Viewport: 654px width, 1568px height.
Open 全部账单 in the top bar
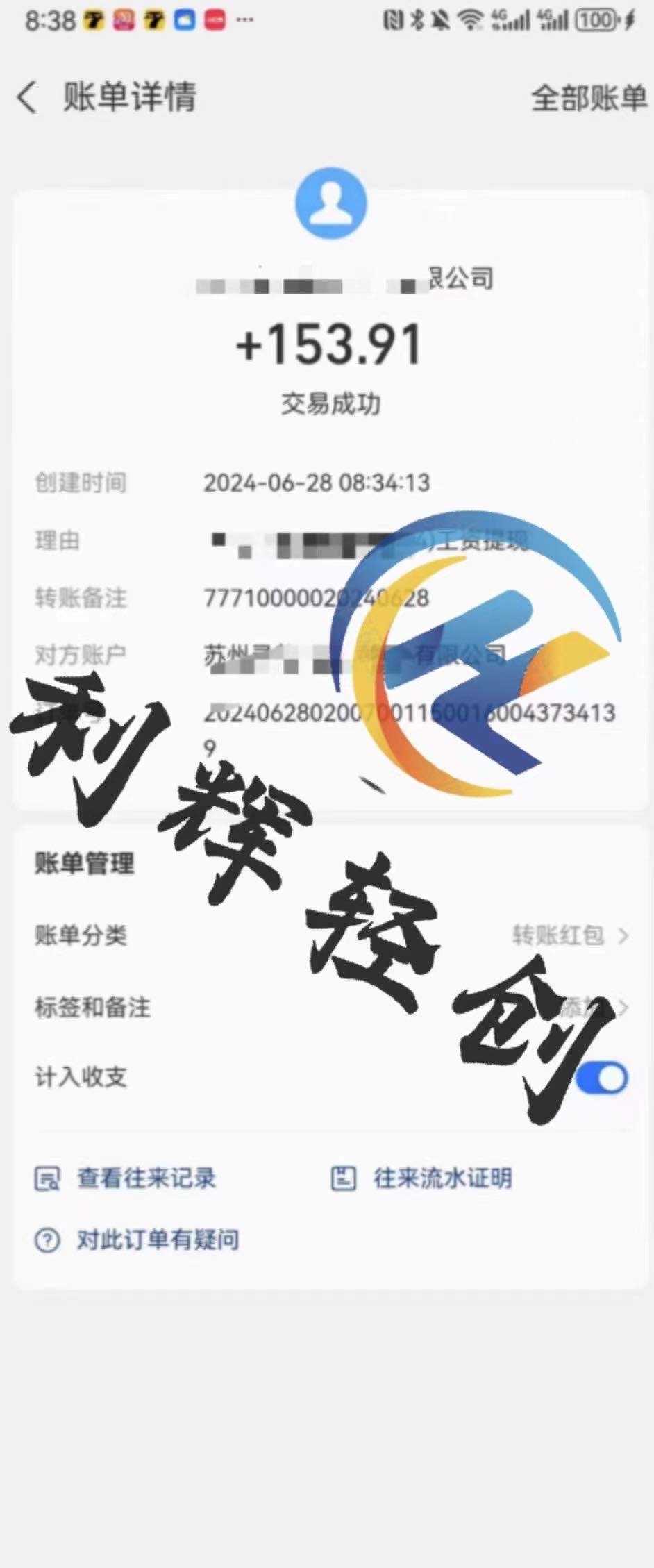(x=588, y=99)
